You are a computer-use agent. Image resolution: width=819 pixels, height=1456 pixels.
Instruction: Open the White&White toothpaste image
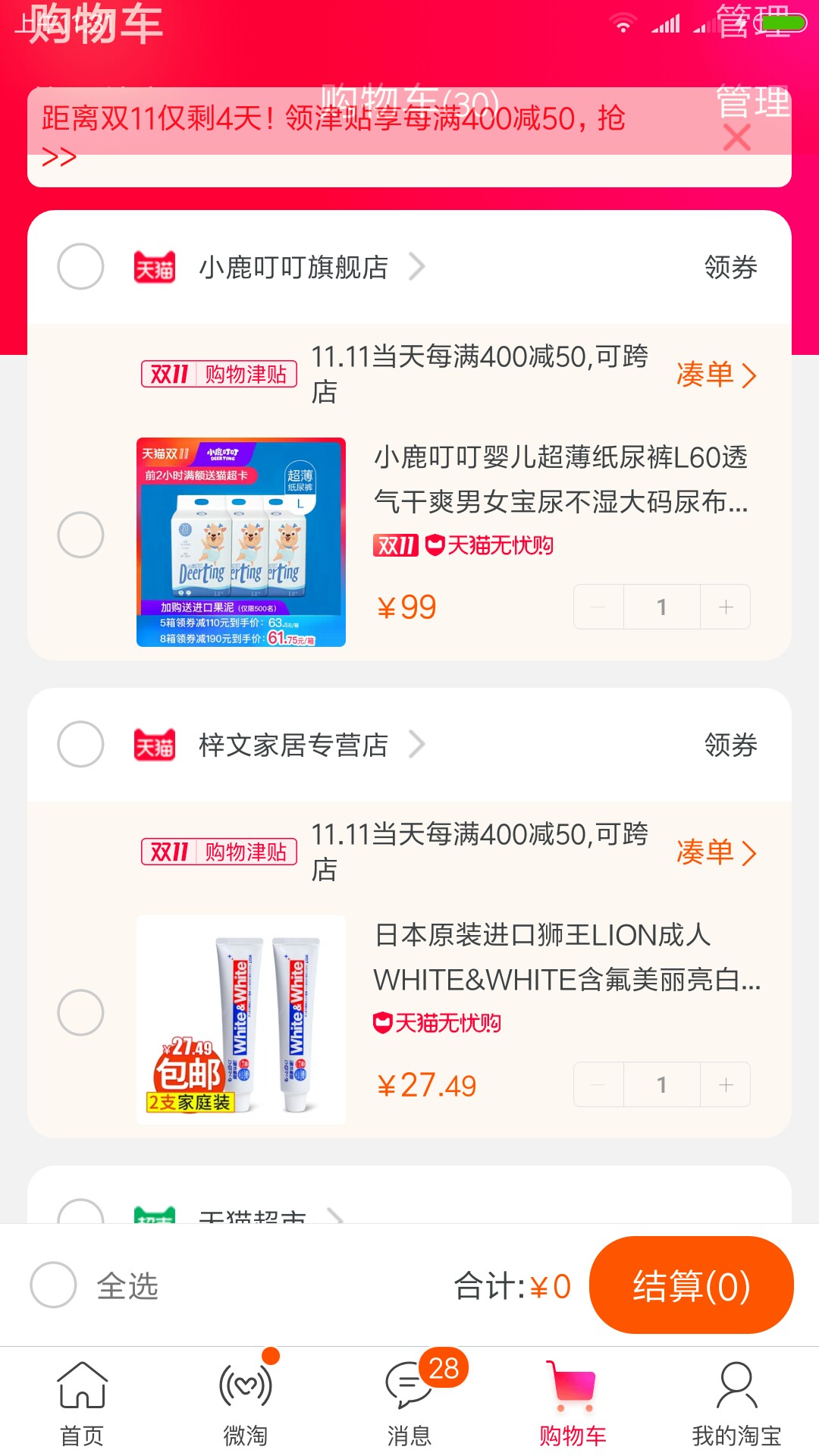point(241,1020)
